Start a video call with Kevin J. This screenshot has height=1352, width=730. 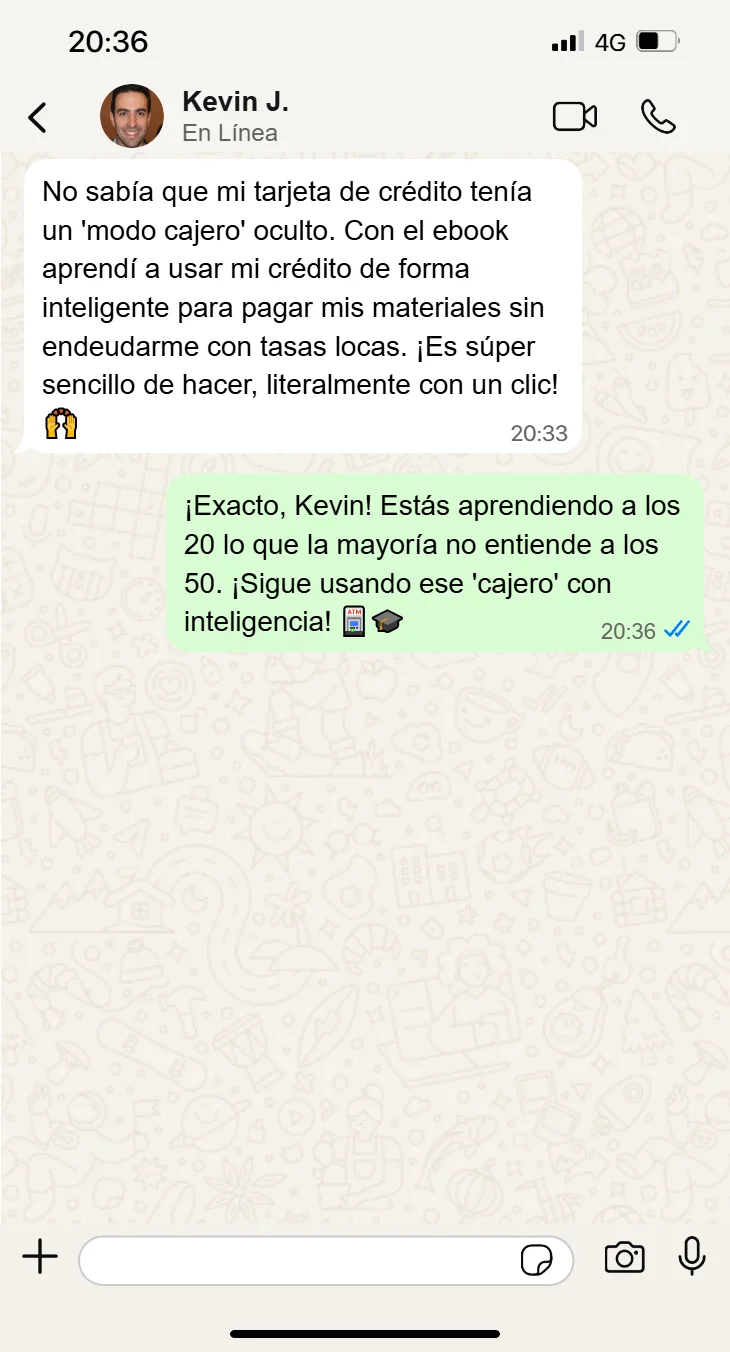tap(575, 117)
